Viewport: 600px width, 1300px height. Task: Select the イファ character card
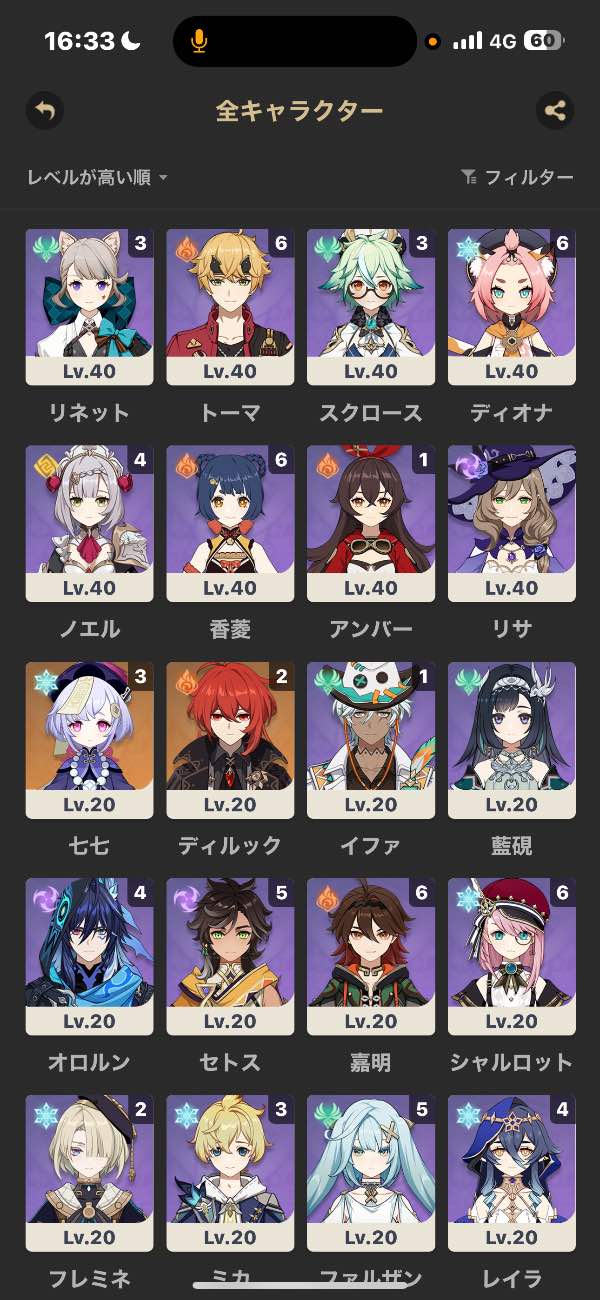(371, 740)
